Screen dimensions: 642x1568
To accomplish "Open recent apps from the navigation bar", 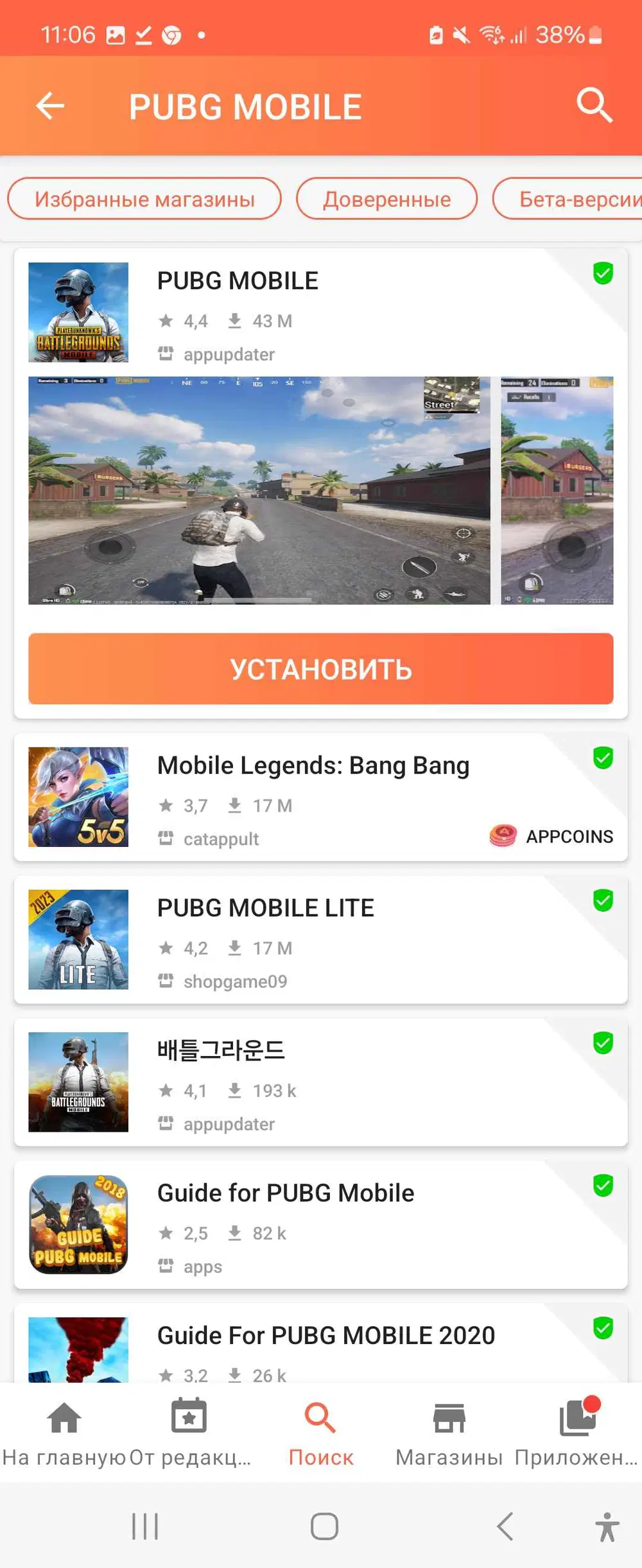I will click(x=145, y=1526).
